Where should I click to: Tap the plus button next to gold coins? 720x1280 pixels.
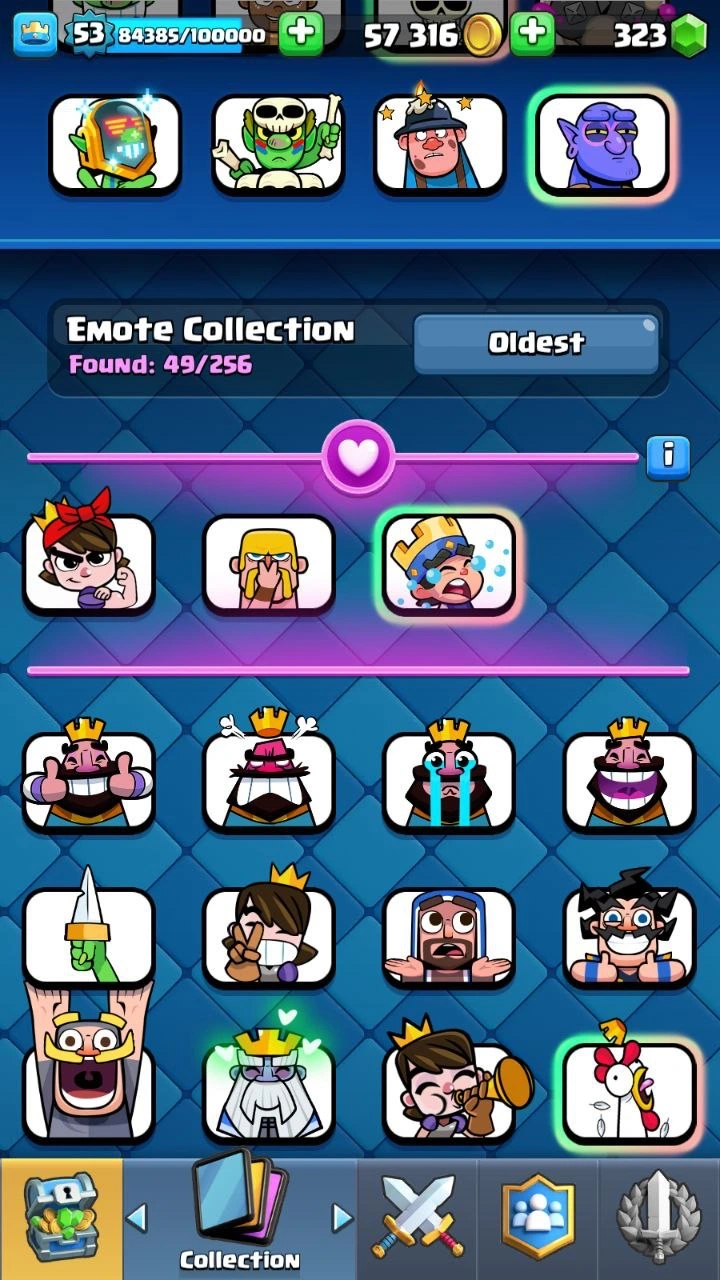pyautogui.click(x=532, y=35)
